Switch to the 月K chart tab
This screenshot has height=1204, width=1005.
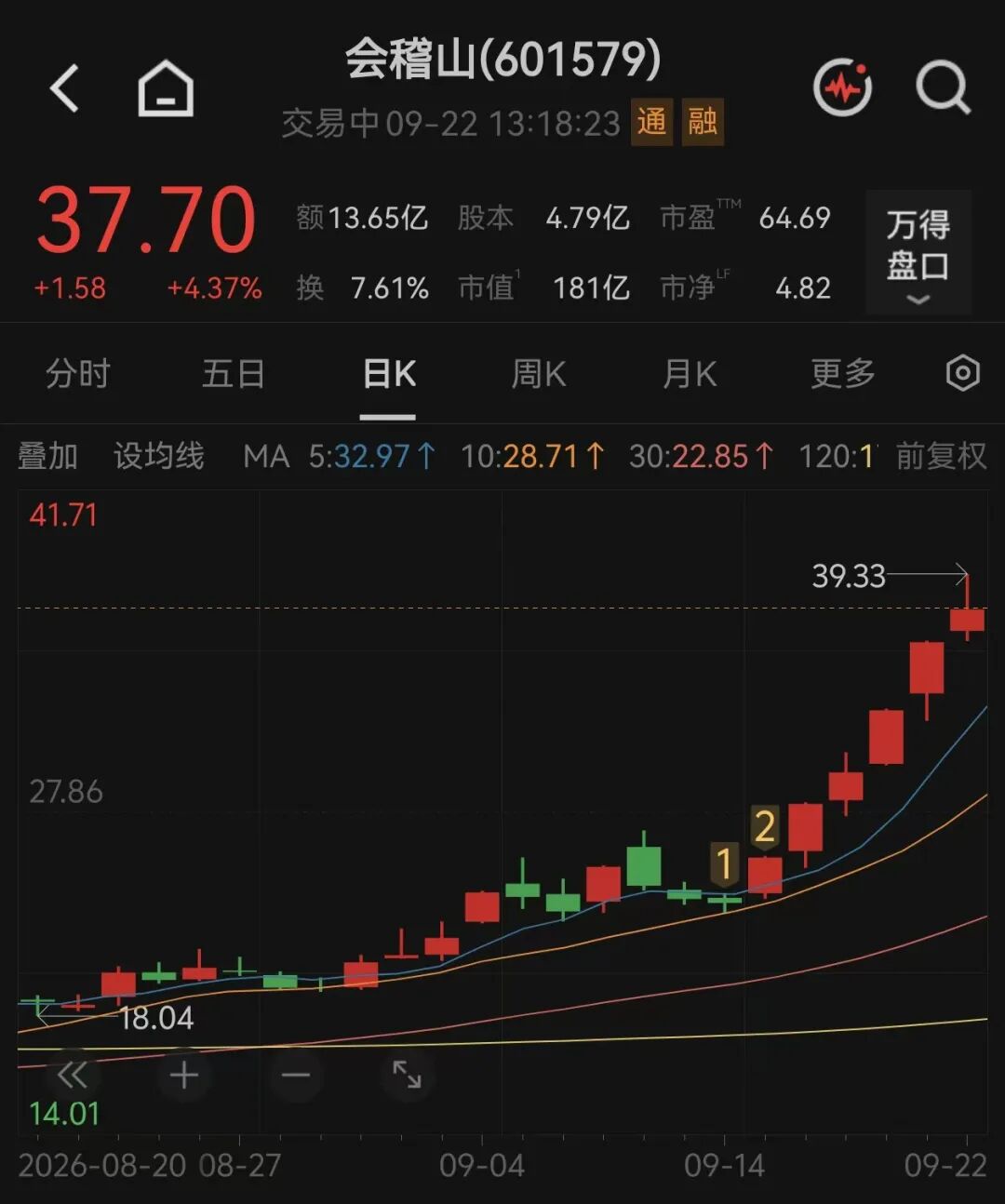690,374
